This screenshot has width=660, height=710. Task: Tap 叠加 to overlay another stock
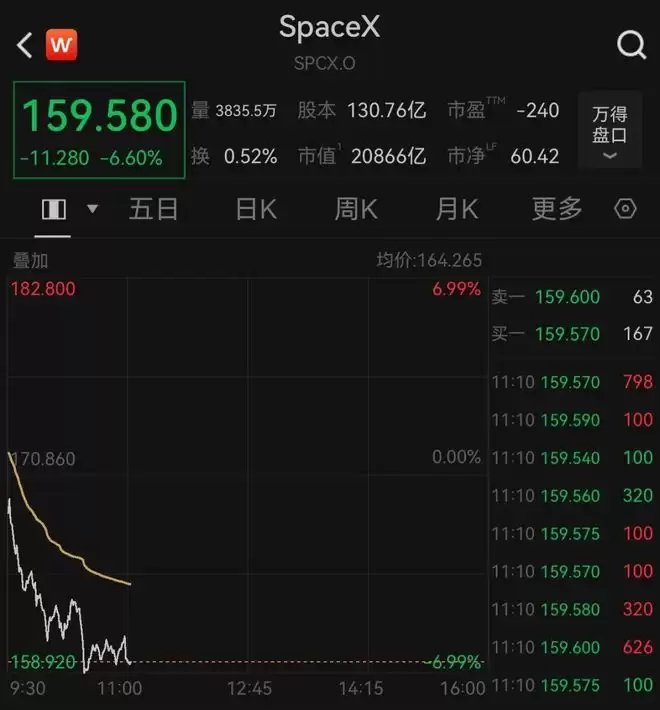30,261
